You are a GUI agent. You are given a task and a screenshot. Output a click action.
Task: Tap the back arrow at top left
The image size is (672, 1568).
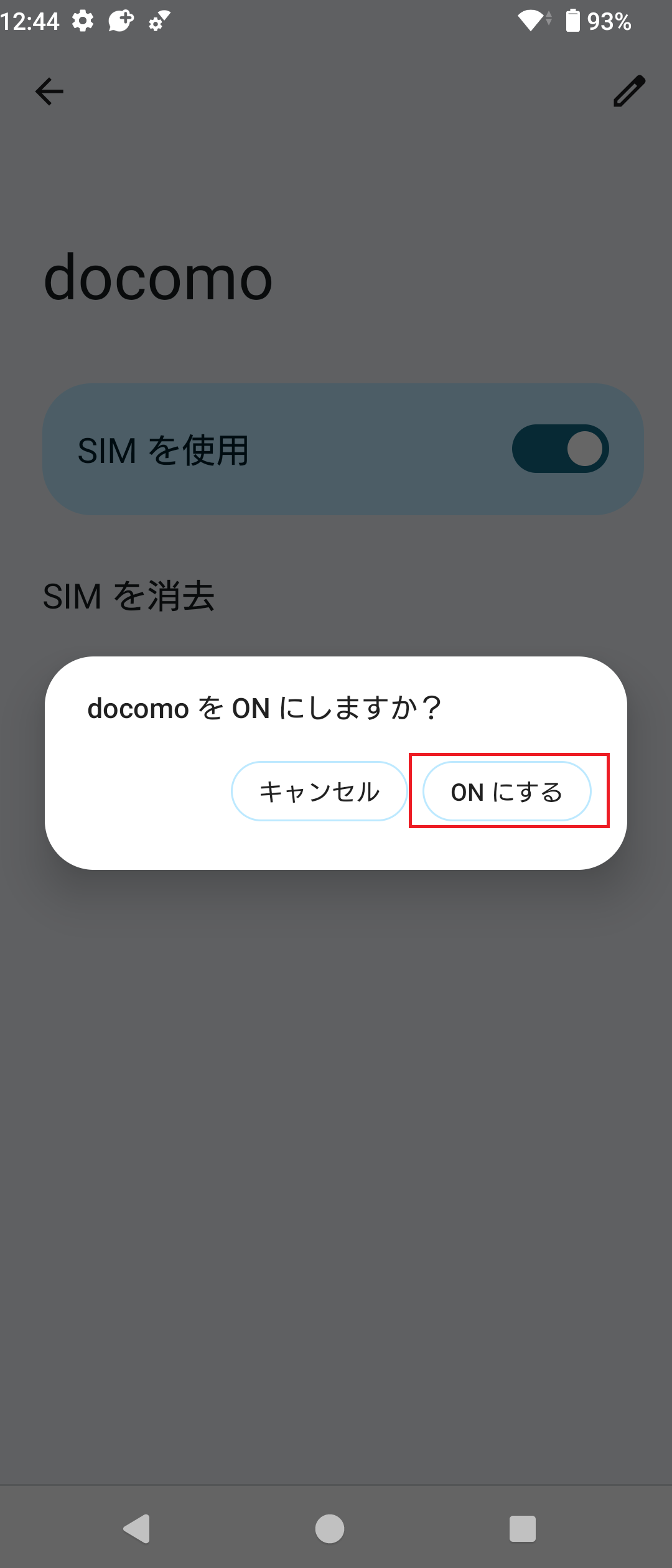(49, 91)
